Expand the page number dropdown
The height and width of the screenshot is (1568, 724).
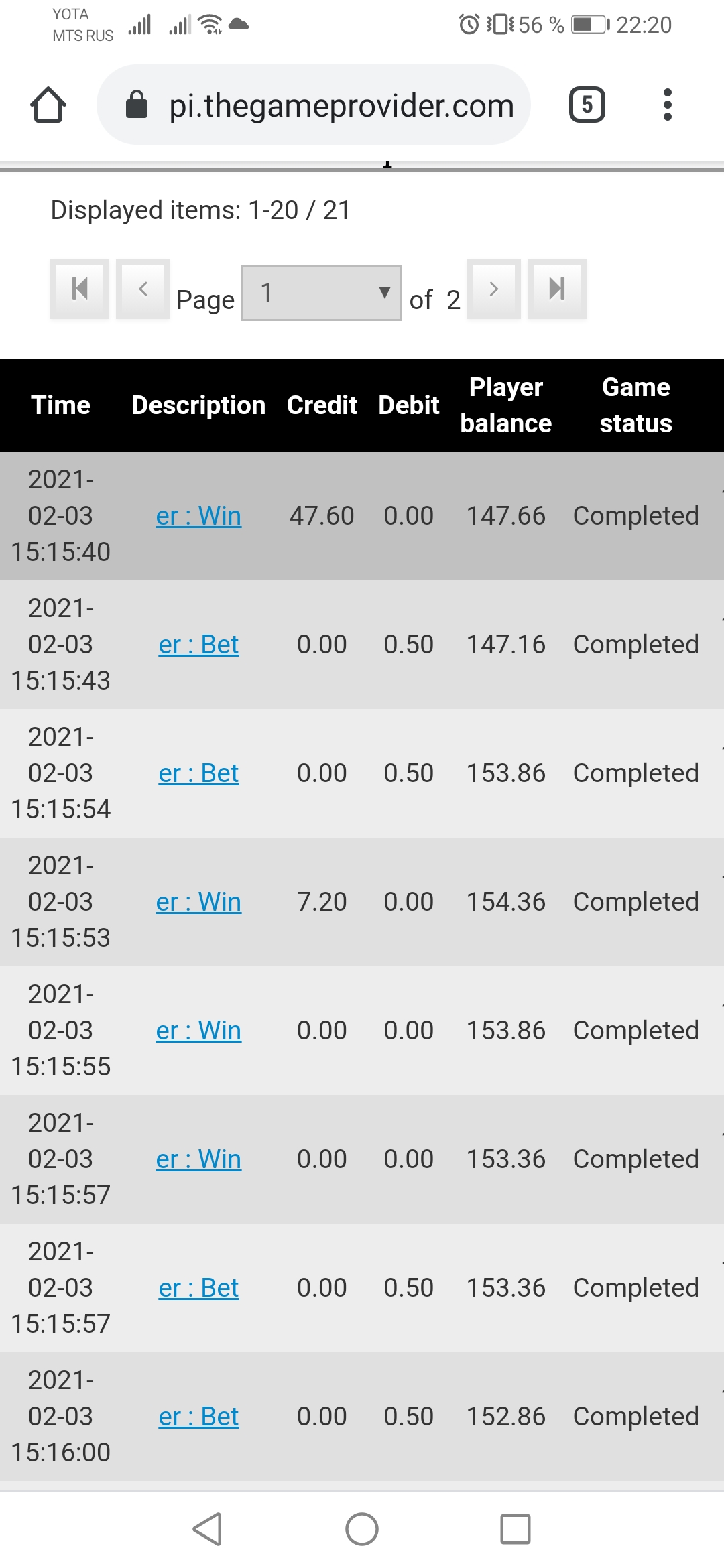(321, 293)
